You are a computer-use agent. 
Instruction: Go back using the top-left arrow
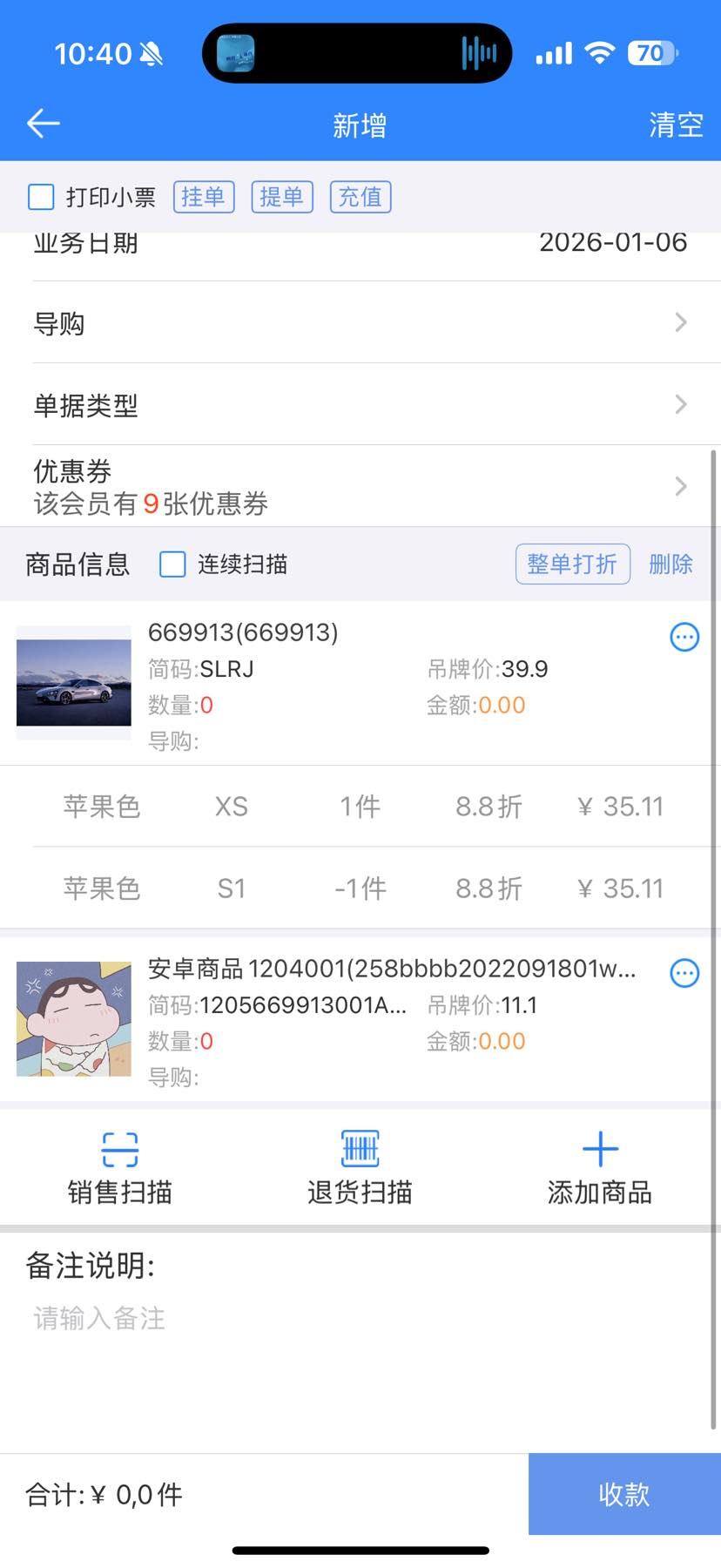[x=44, y=125]
